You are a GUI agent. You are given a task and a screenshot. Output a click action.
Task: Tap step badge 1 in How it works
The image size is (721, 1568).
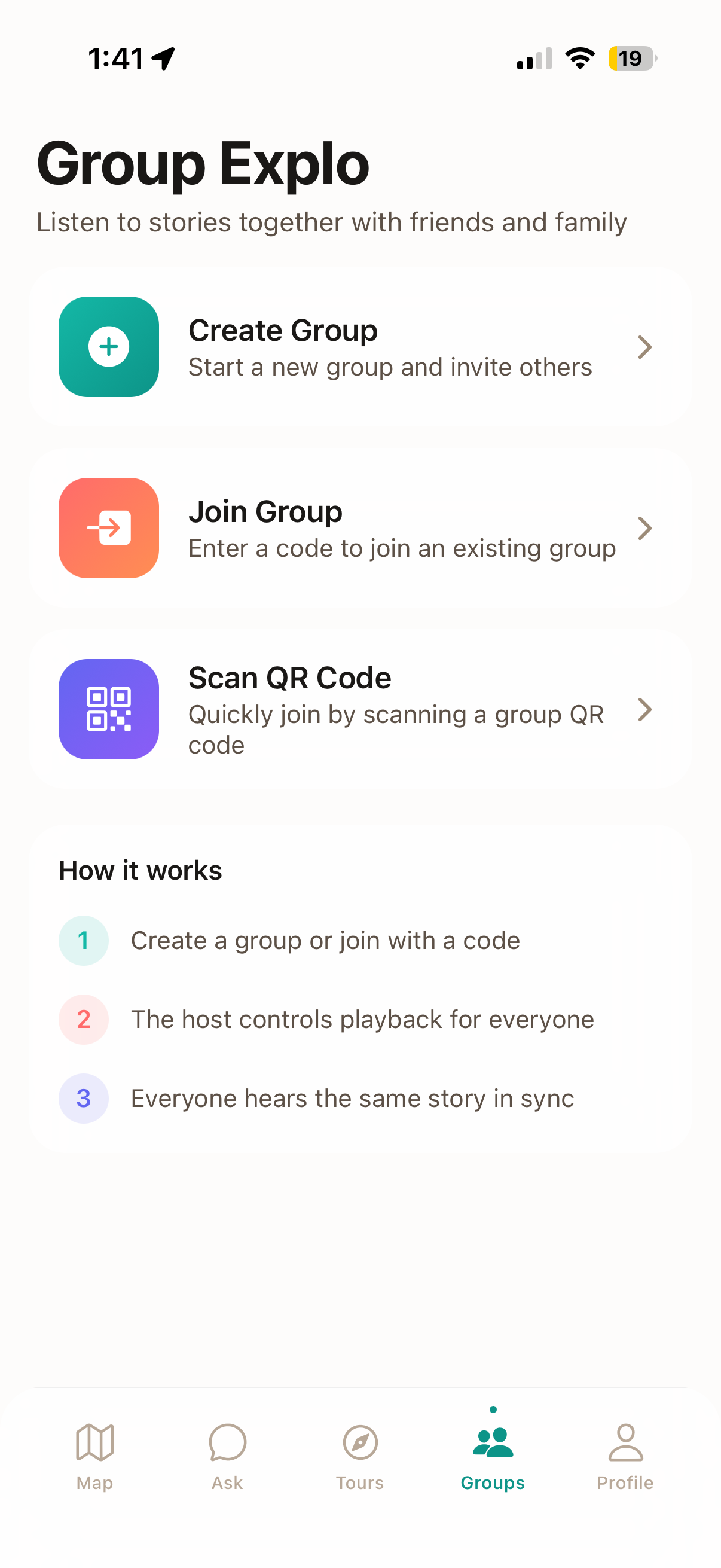[x=83, y=940]
